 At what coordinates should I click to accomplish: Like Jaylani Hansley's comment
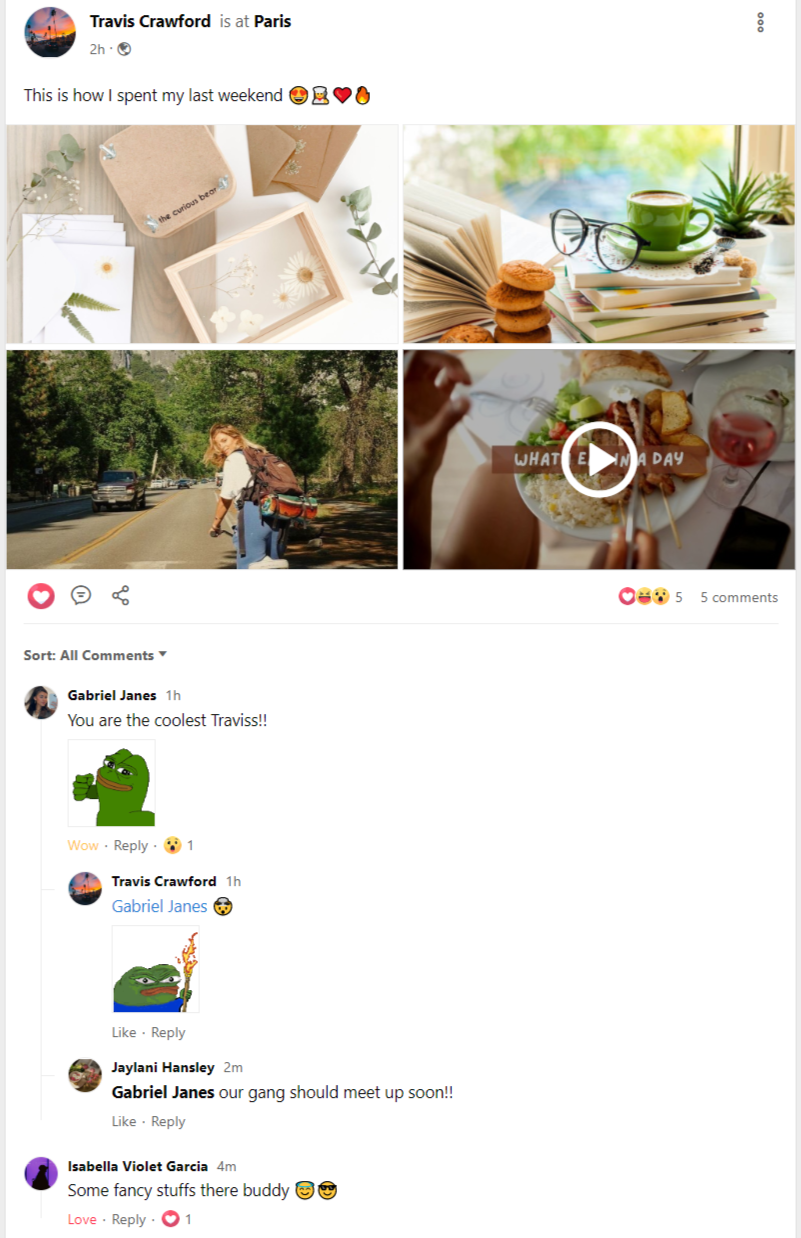pos(124,1121)
